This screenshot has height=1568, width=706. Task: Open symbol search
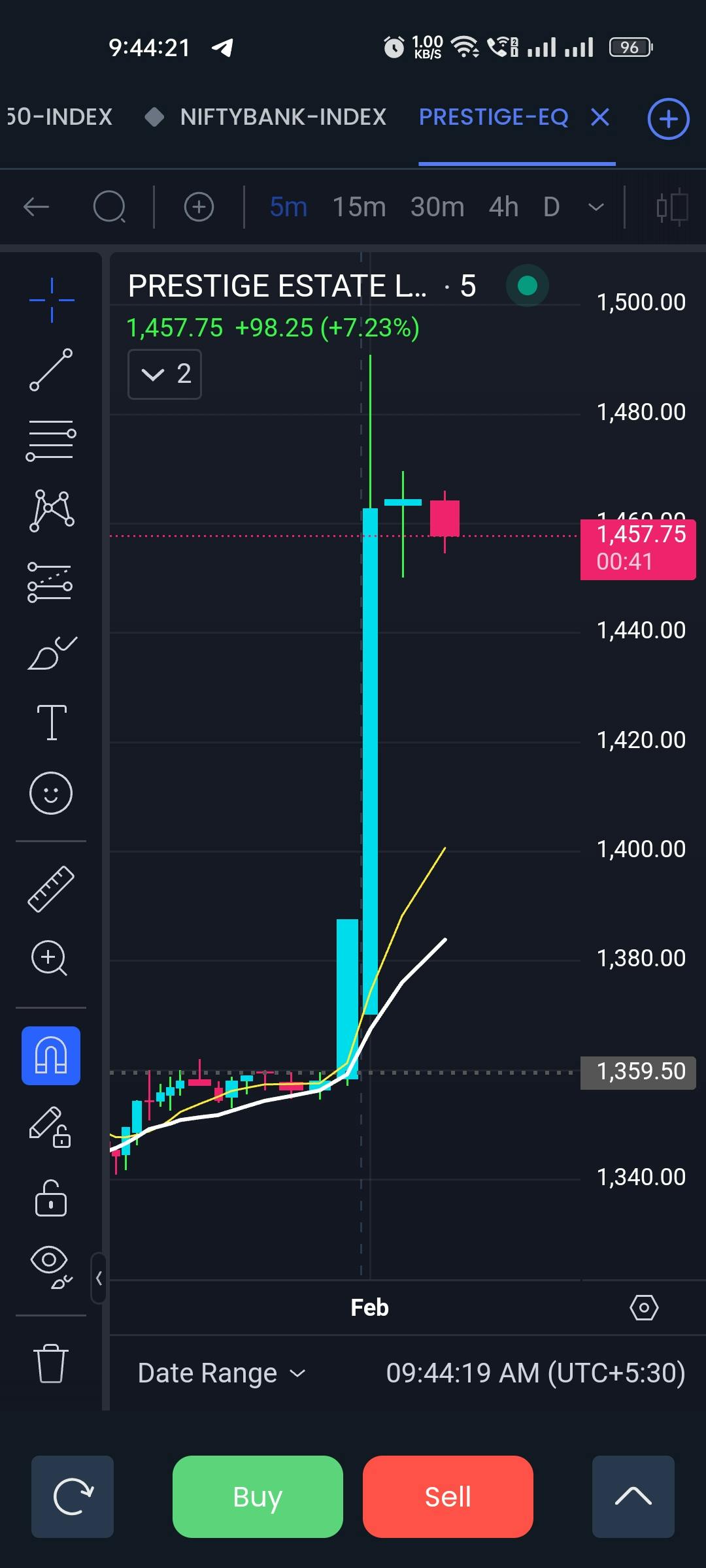tap(109, 207)
